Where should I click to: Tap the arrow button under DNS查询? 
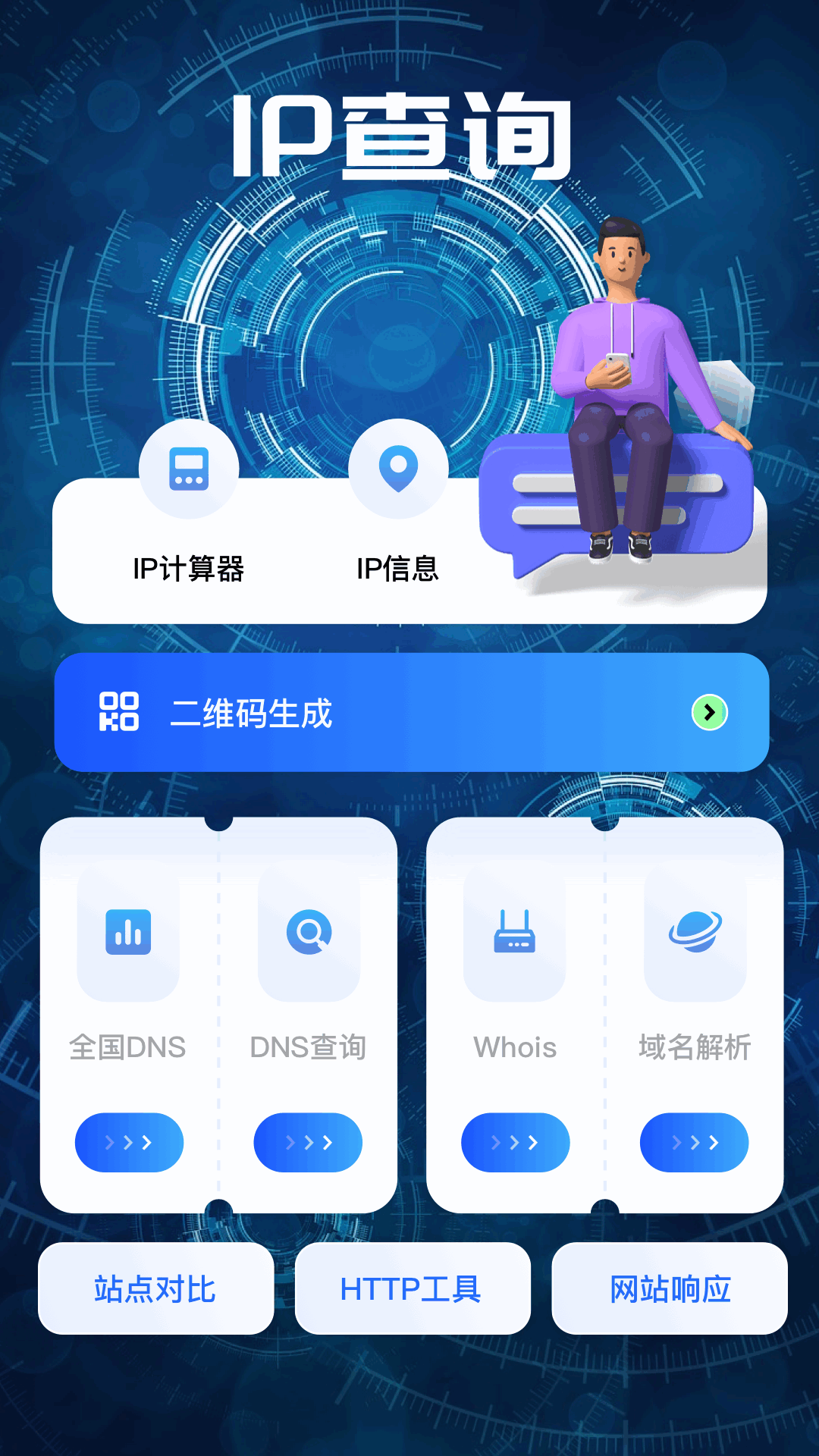click(308, 1142)
